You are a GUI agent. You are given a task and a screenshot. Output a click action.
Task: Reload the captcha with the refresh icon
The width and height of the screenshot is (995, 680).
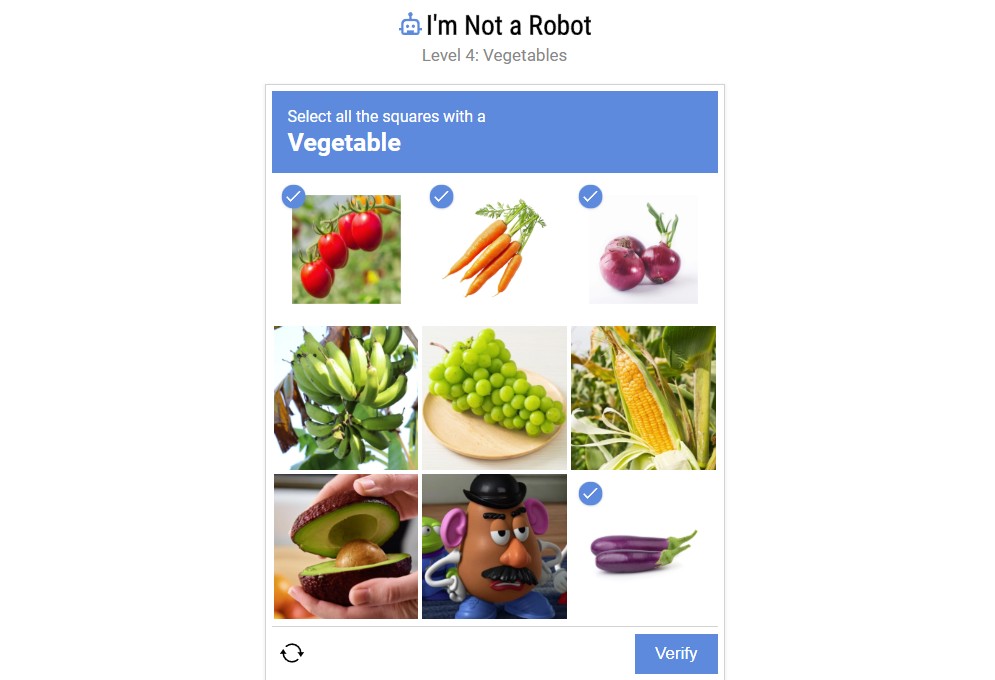(292, 653)
